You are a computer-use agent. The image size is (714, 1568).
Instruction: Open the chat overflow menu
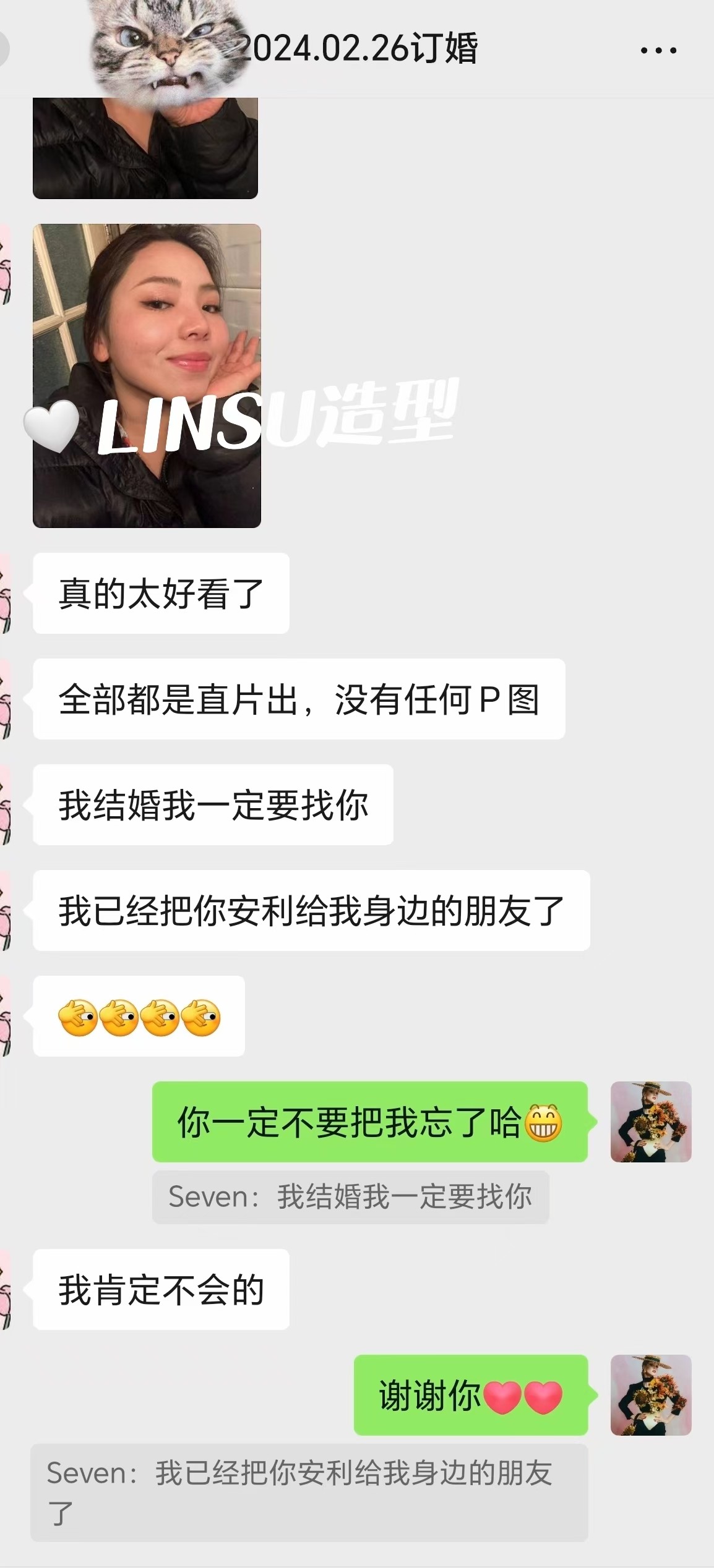click(658, 50)
